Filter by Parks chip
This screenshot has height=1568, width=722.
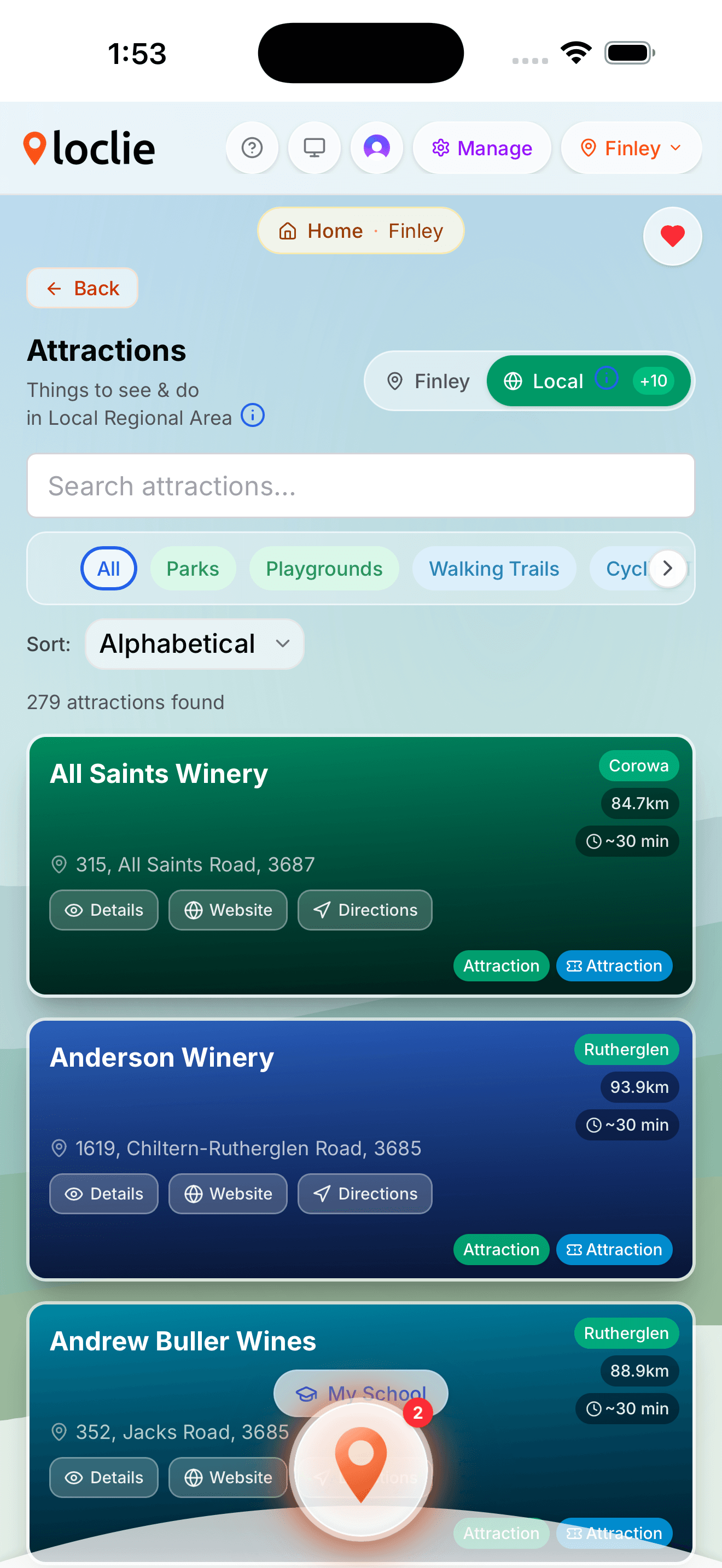tap(193, 569)
